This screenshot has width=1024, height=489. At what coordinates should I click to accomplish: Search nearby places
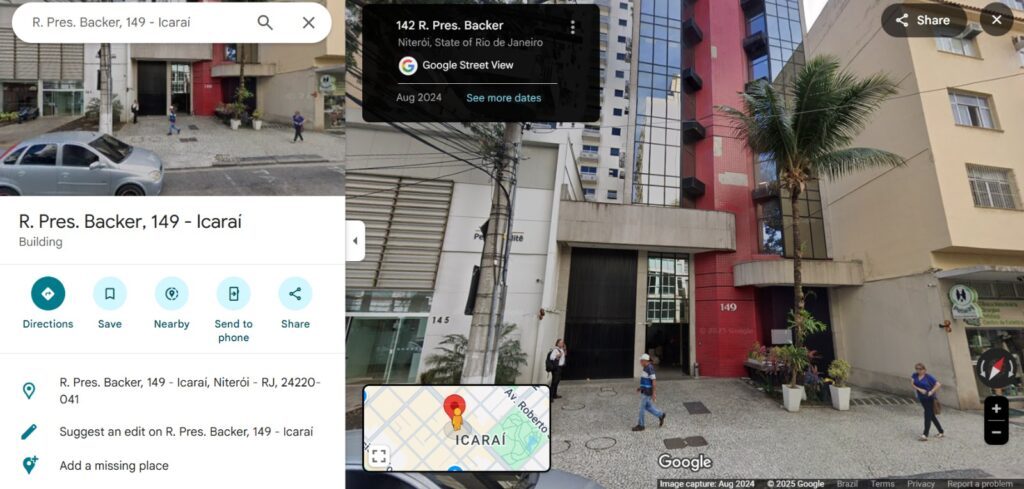pyautogui.click(x=171, y=294)
